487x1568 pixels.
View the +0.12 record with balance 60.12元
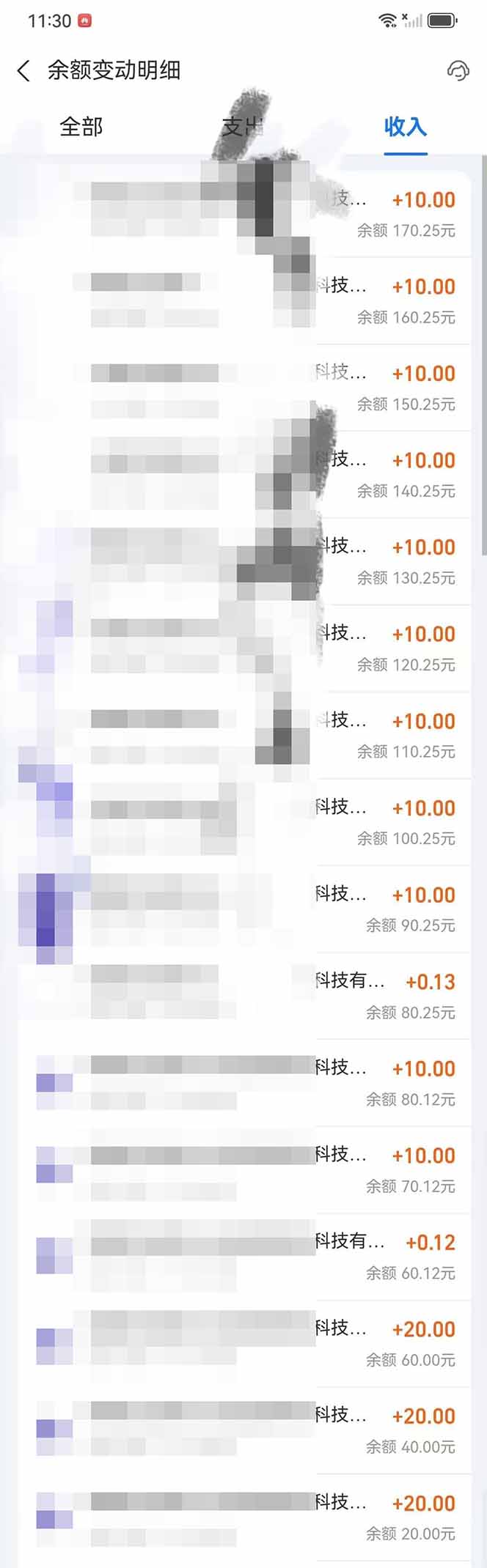click(x=243, y=1257)
